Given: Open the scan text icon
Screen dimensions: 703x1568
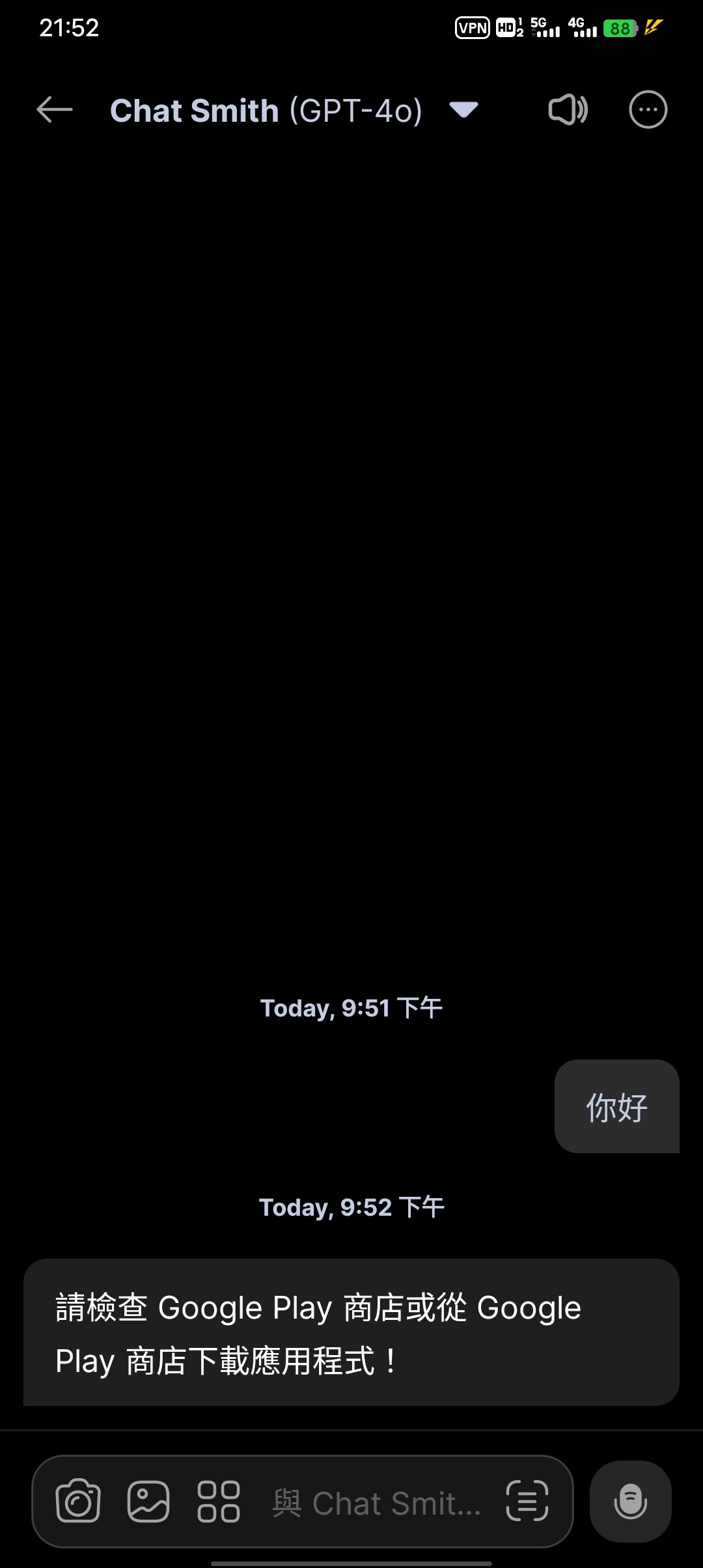Looking at the screenshot, I should (527, 1501).
